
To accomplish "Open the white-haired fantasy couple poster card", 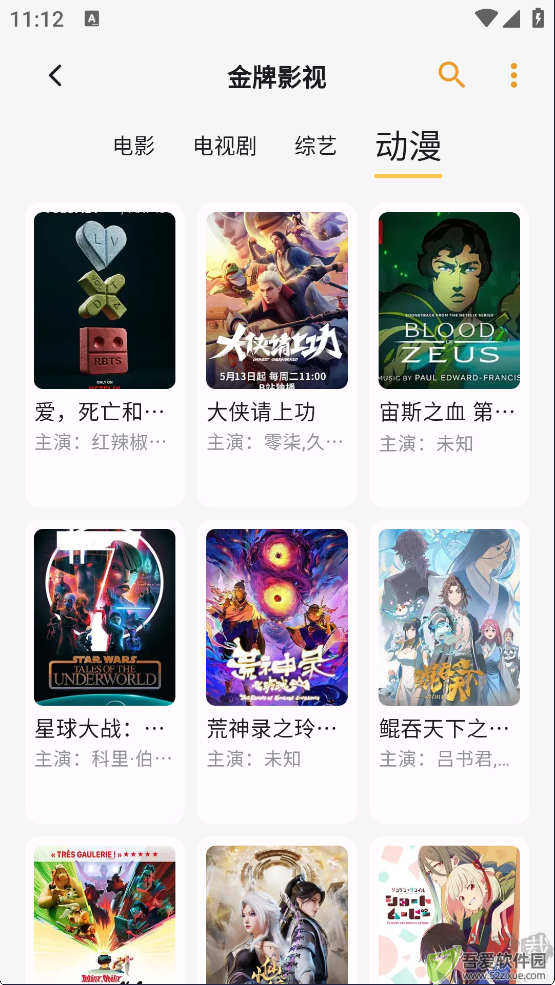I will (277, 911).
